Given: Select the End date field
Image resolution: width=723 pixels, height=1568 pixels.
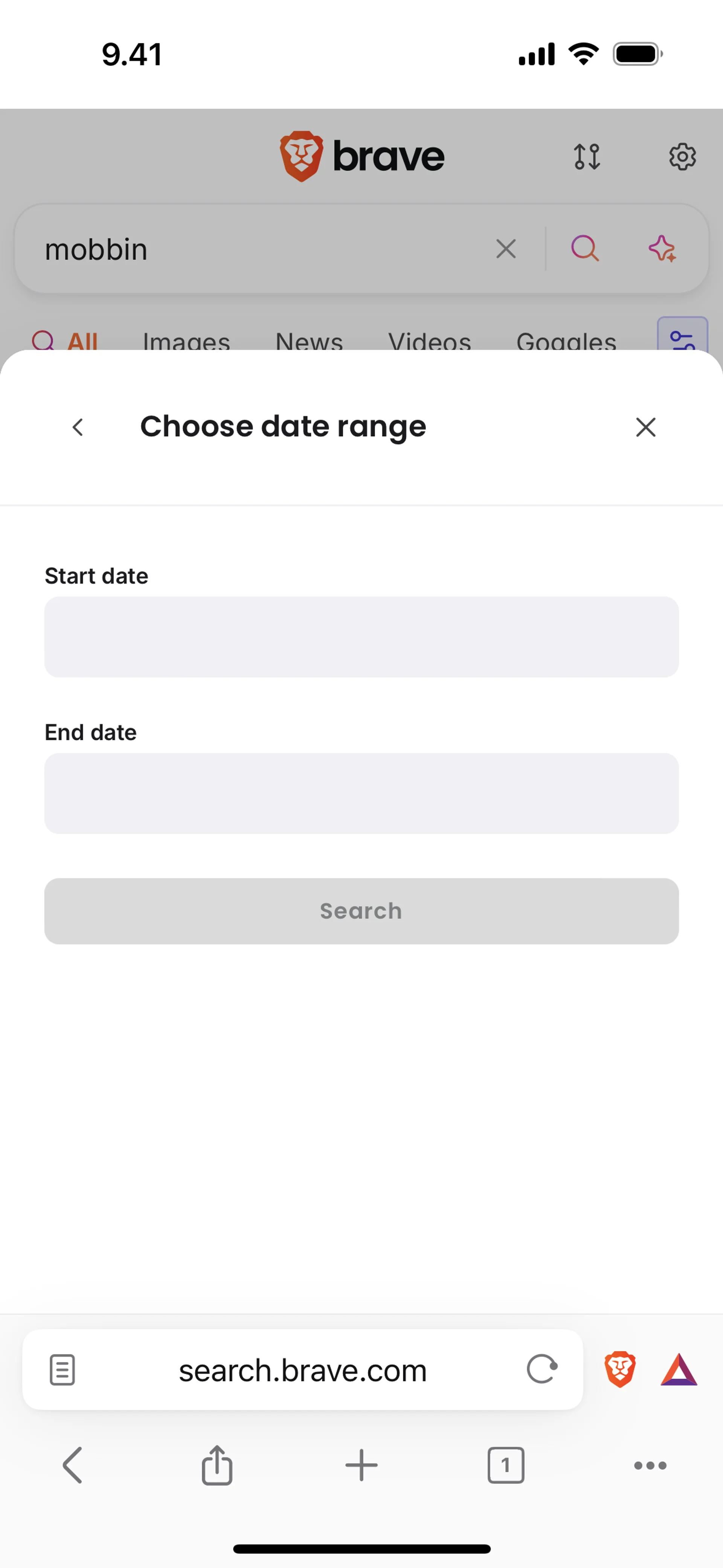Looking at the screenshot, I should [x=361, y=793].
